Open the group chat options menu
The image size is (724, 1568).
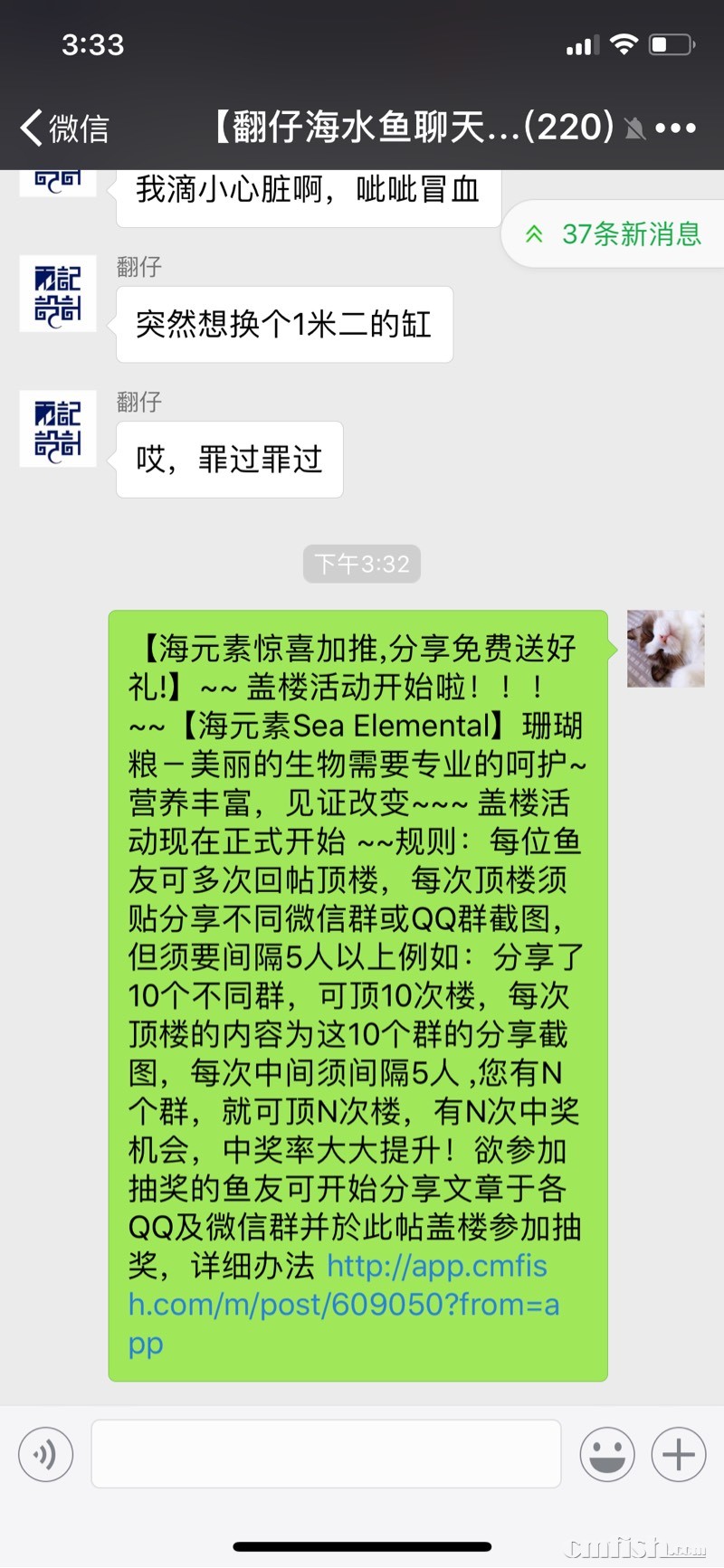tap(676, 128)
